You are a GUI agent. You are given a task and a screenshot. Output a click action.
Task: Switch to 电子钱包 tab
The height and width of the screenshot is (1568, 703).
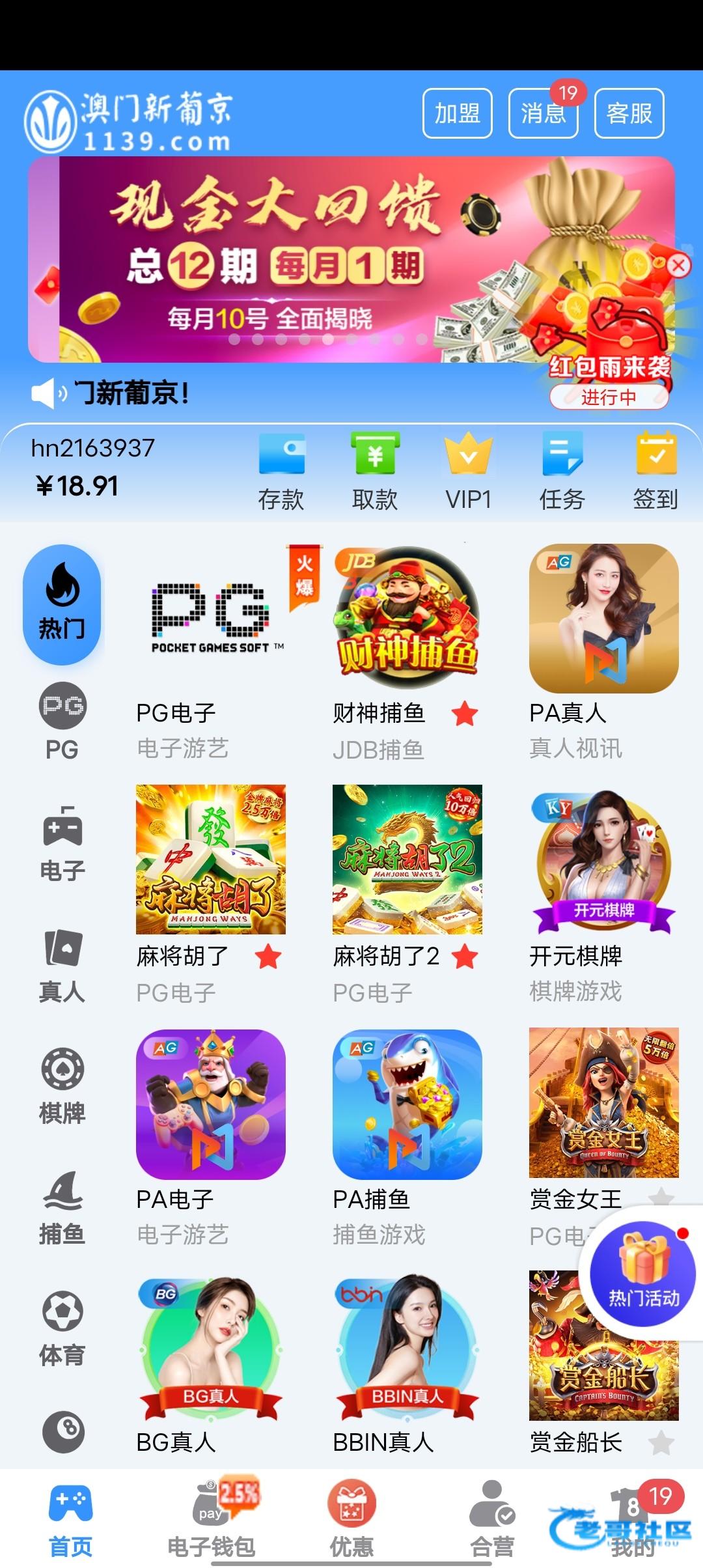(211, 1519)
